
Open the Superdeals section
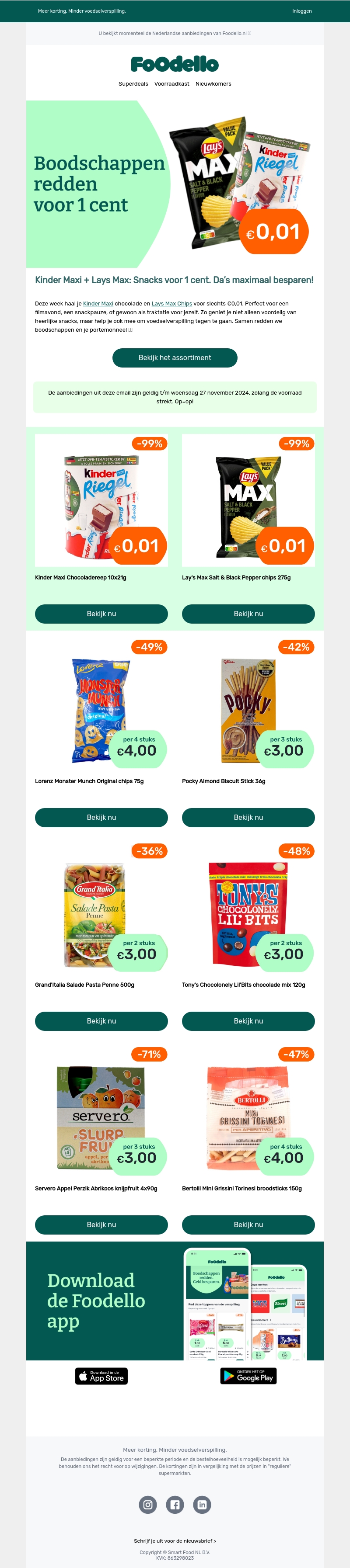click(133, 84)
